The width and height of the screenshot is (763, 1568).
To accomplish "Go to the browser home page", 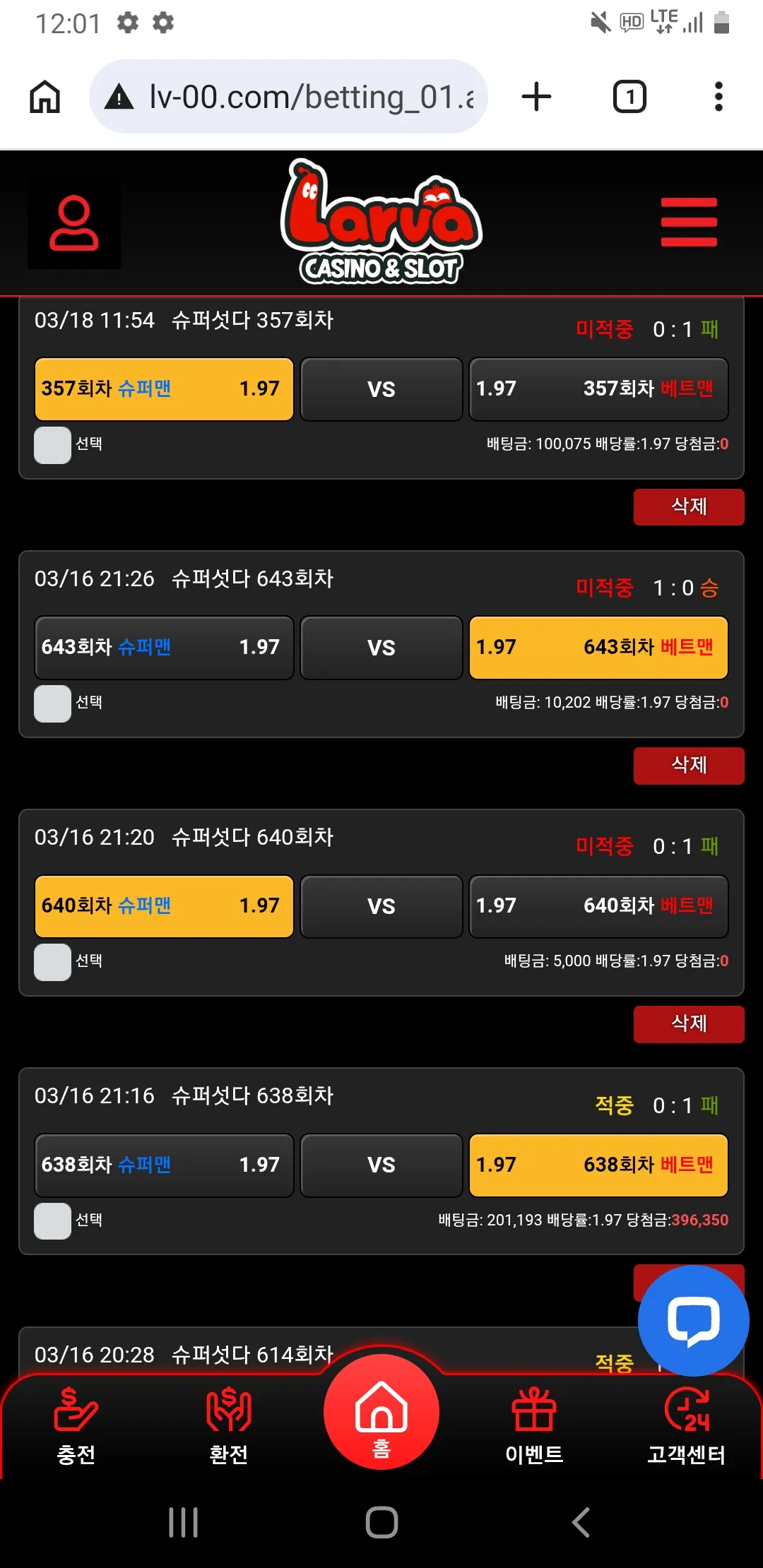I will click(45, 97).
